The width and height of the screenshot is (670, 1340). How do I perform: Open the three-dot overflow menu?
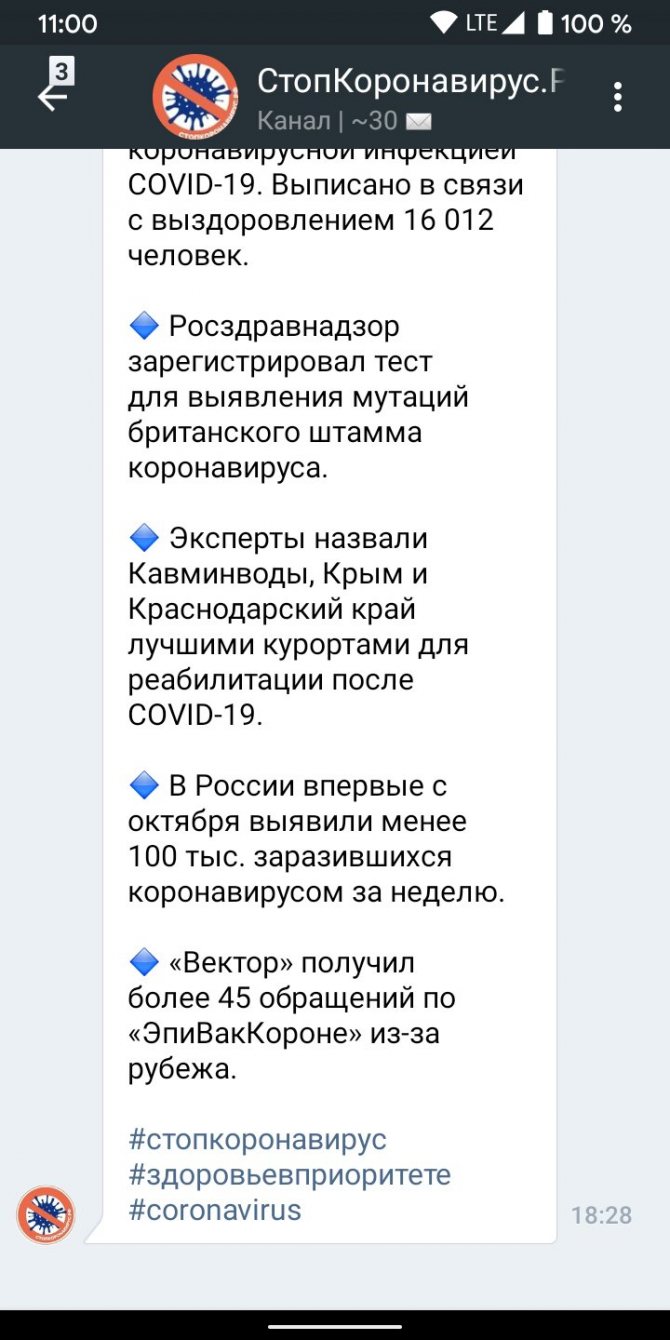(618, 97)
